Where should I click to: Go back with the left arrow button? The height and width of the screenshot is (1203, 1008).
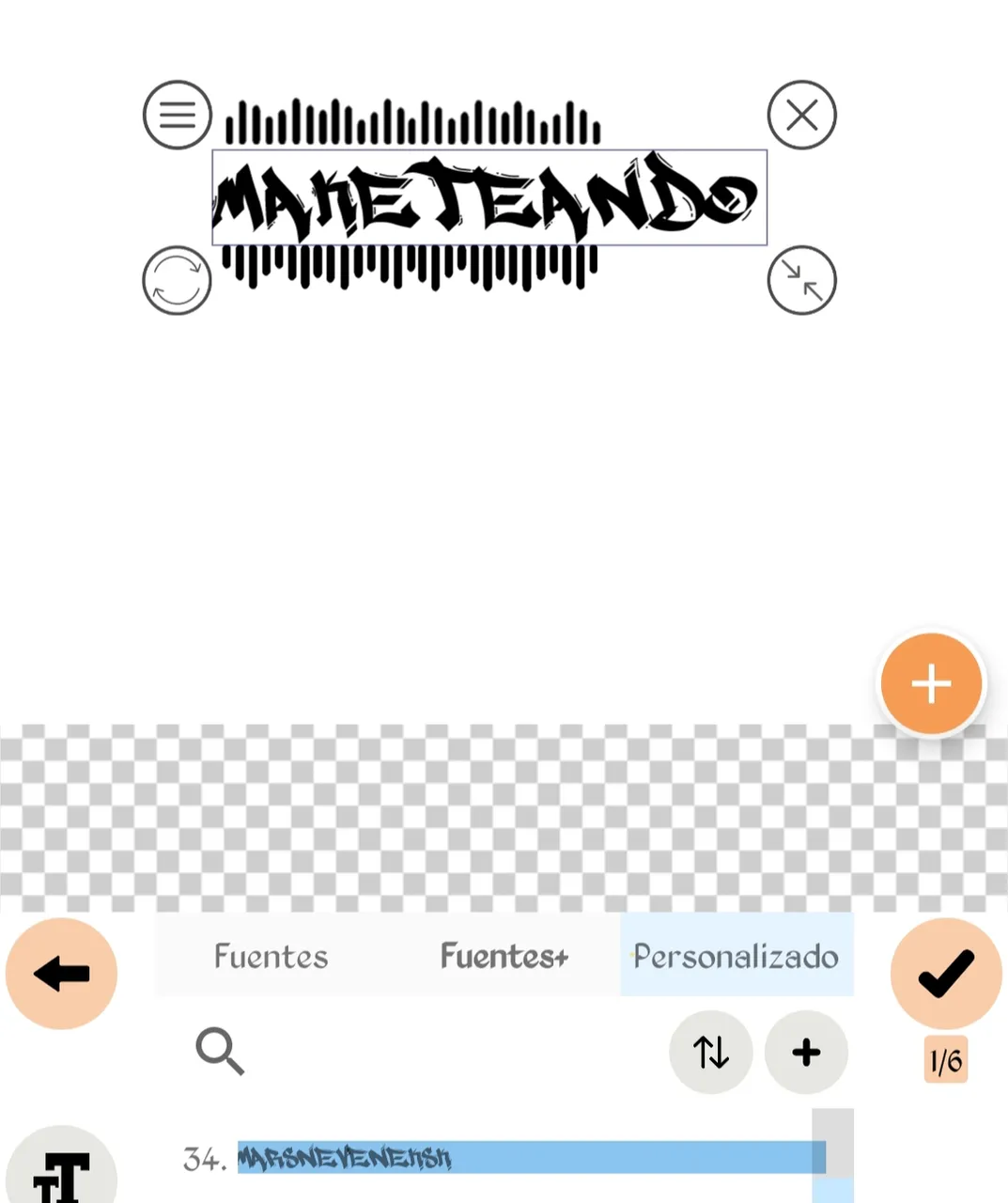pos(61,974)
